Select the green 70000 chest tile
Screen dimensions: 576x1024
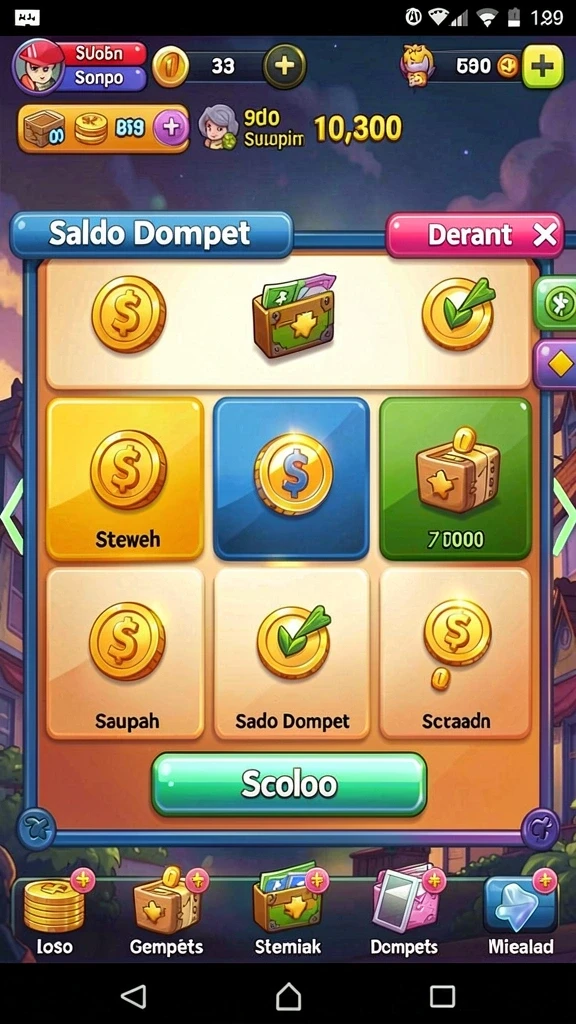pyautogui.click(x=456, y=479)
